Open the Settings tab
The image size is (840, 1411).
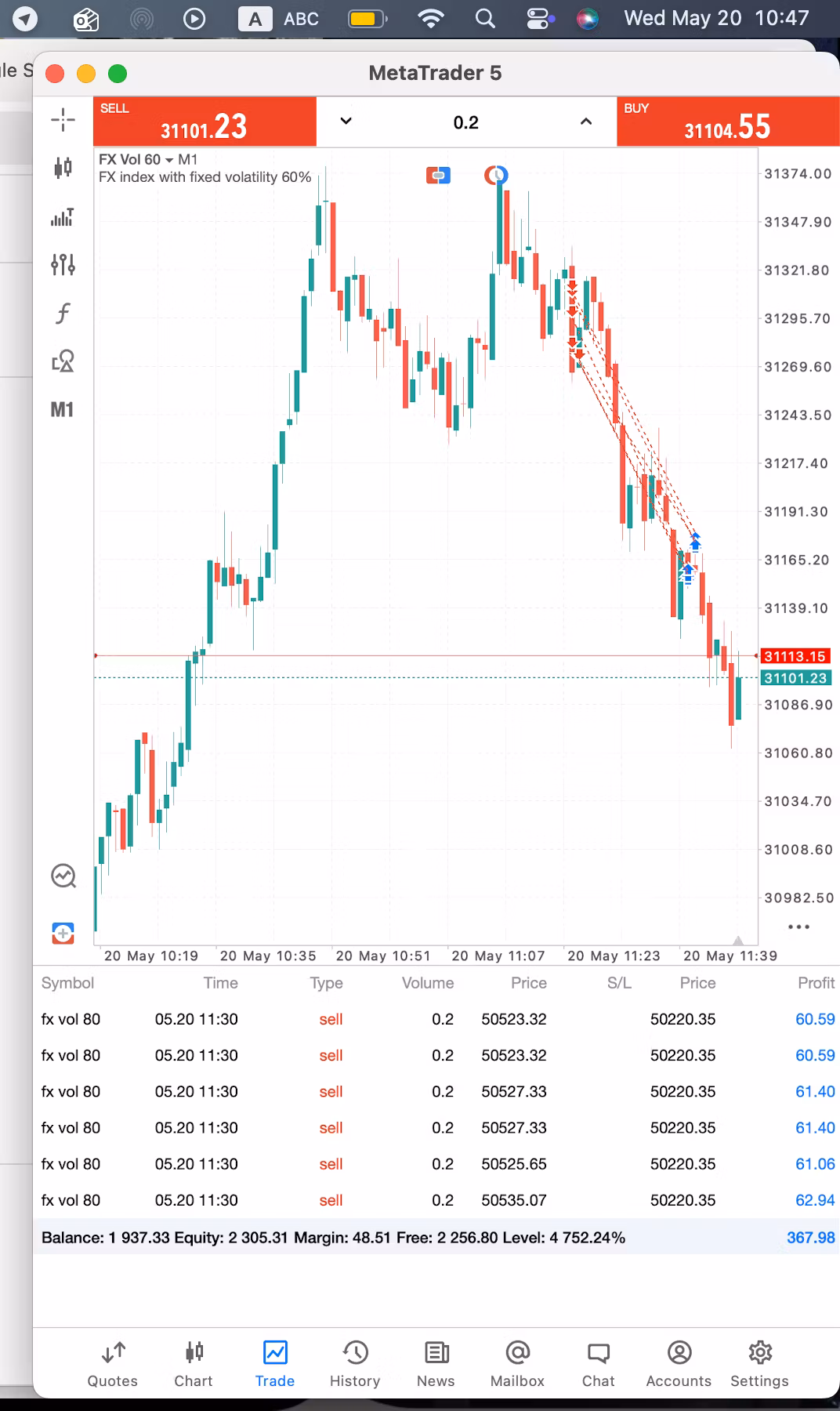pyautogui.click(x=759, y=1365)
